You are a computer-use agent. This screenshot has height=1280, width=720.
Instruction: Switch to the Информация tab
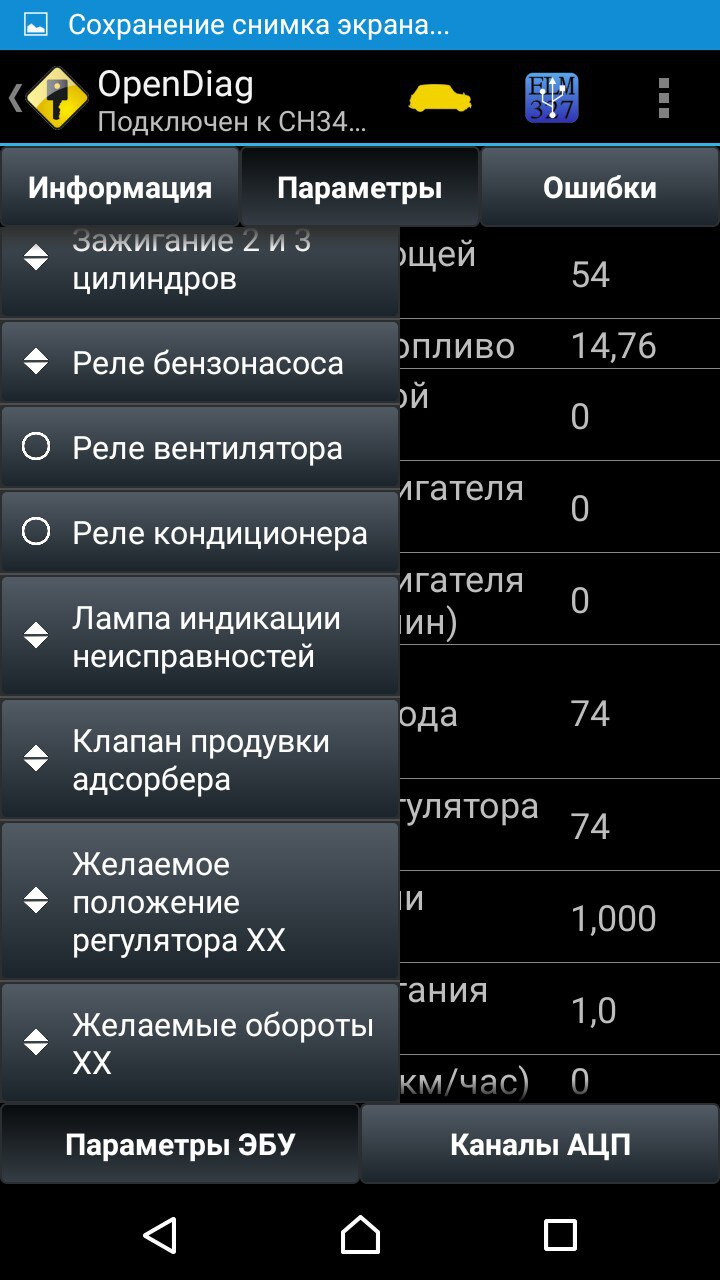[120, 188]
